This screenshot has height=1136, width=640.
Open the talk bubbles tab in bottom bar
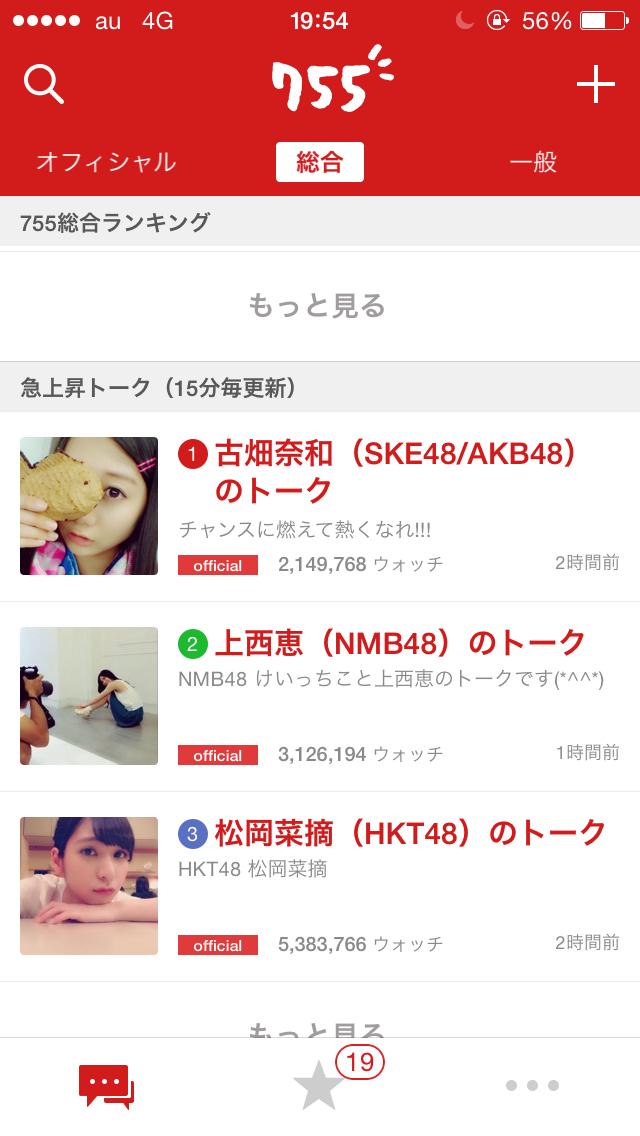(x=106, y=1086)
